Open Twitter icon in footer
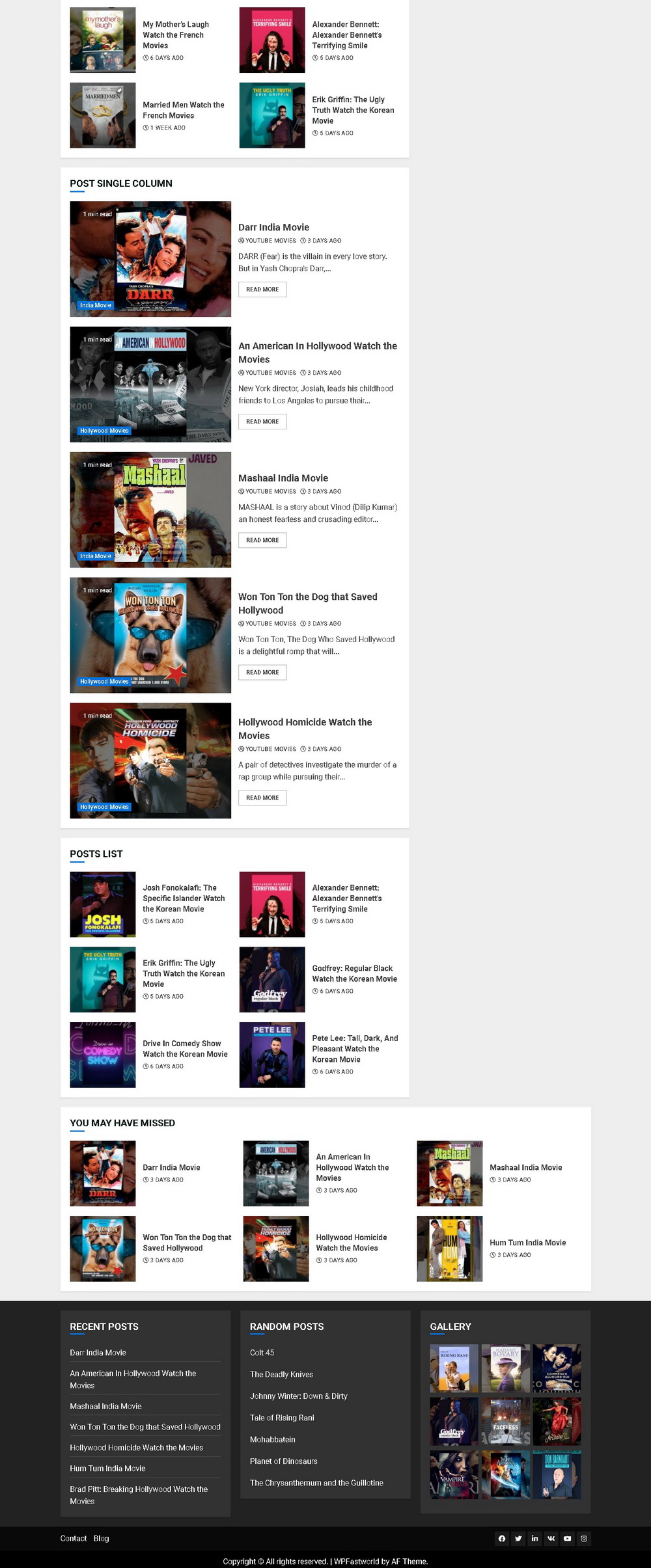 [x=518, y=1539]
